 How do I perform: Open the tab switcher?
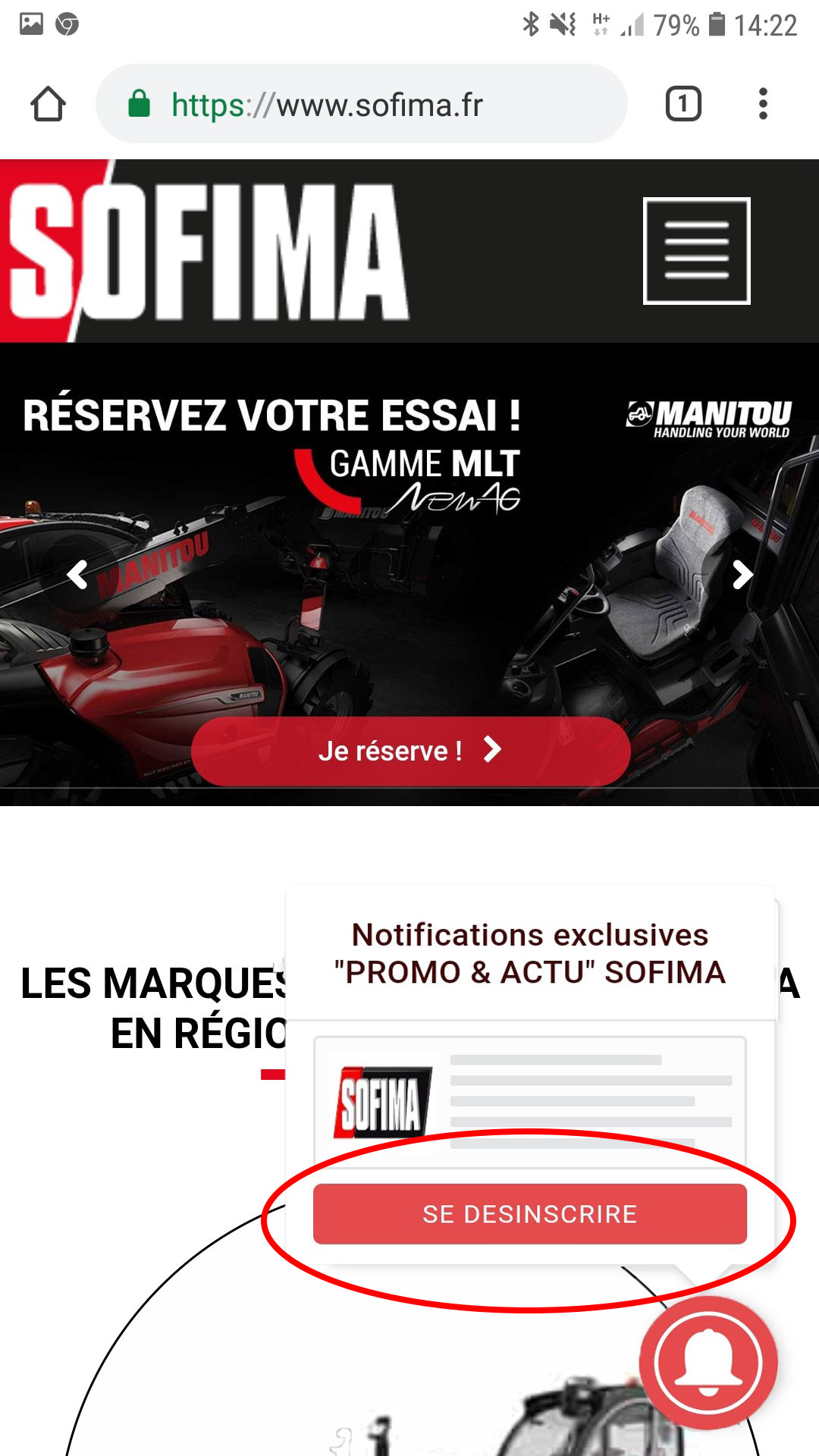pyautogui.click(x=682, y=104)
